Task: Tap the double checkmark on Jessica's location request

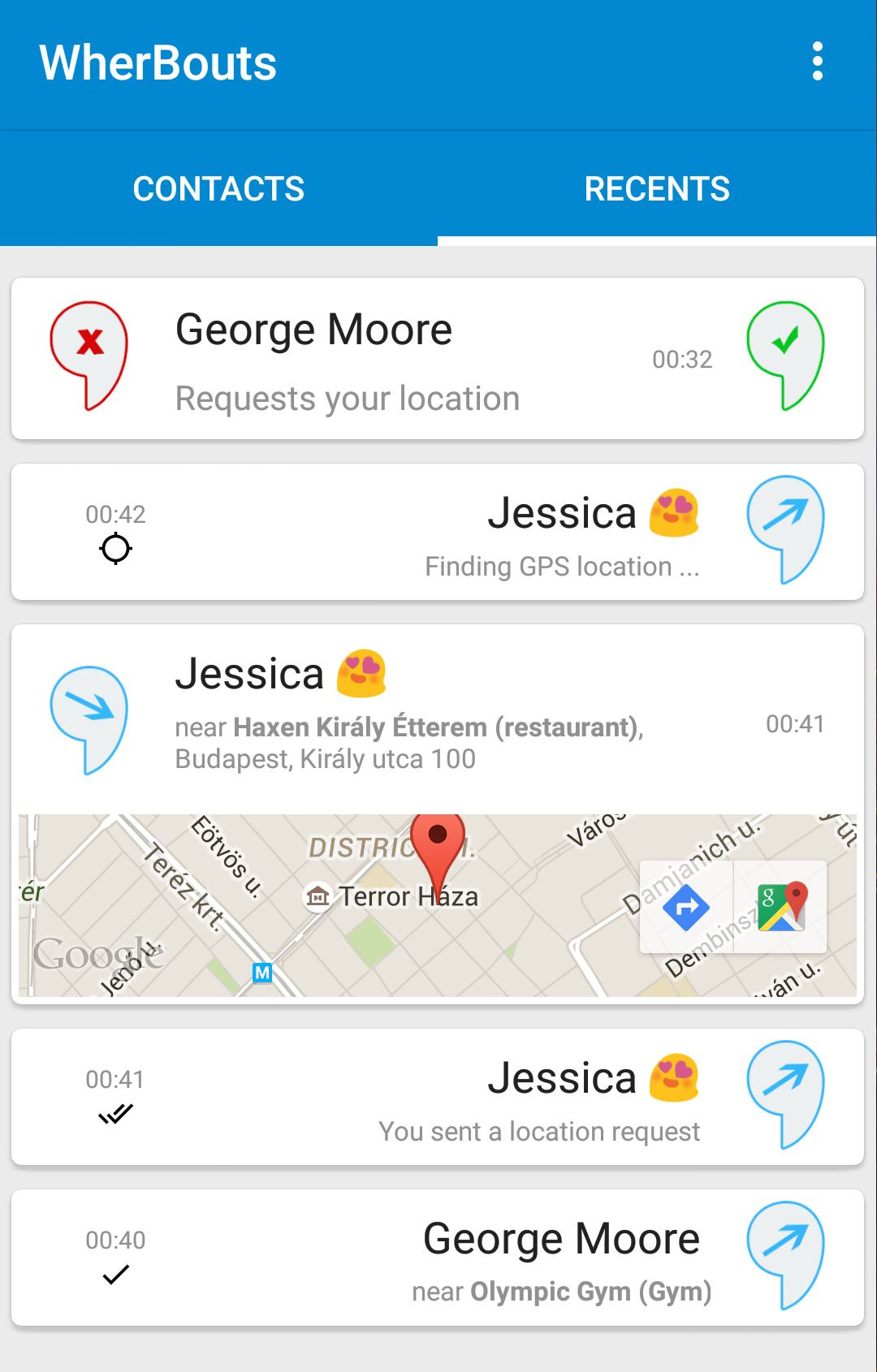Action: 116,1114
